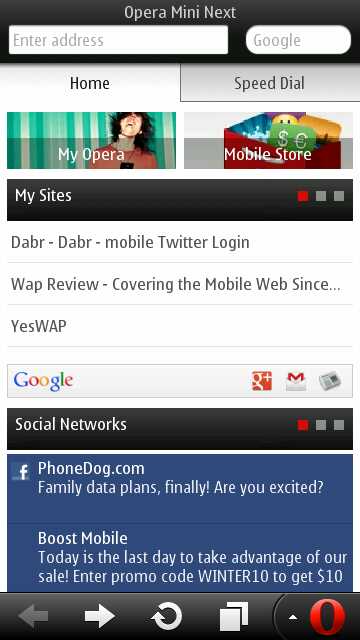Viewport: 360px width, 640px height.
Task: Open the Gmail icon
Action: [x=296, y=381]
